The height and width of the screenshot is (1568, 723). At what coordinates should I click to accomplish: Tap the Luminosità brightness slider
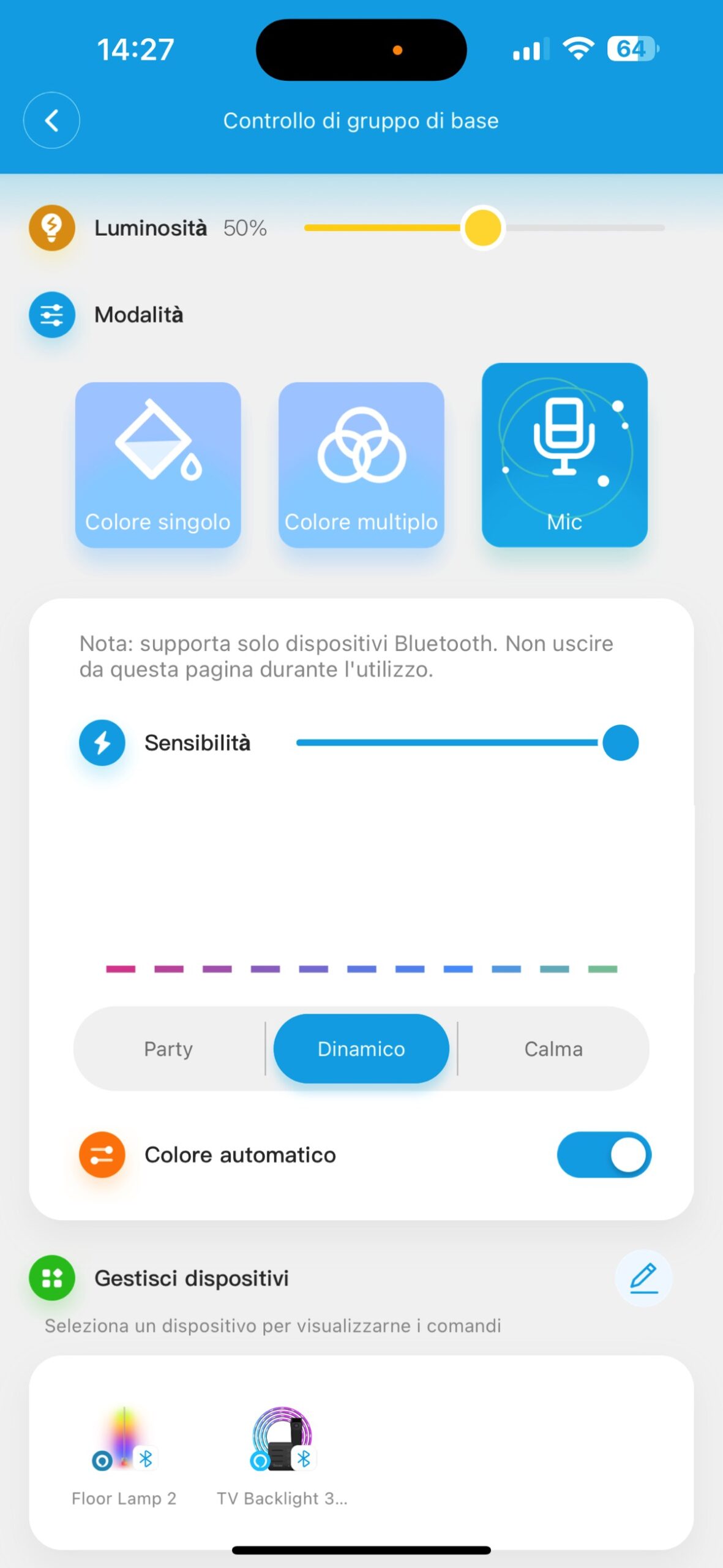(x=483, y=228)
